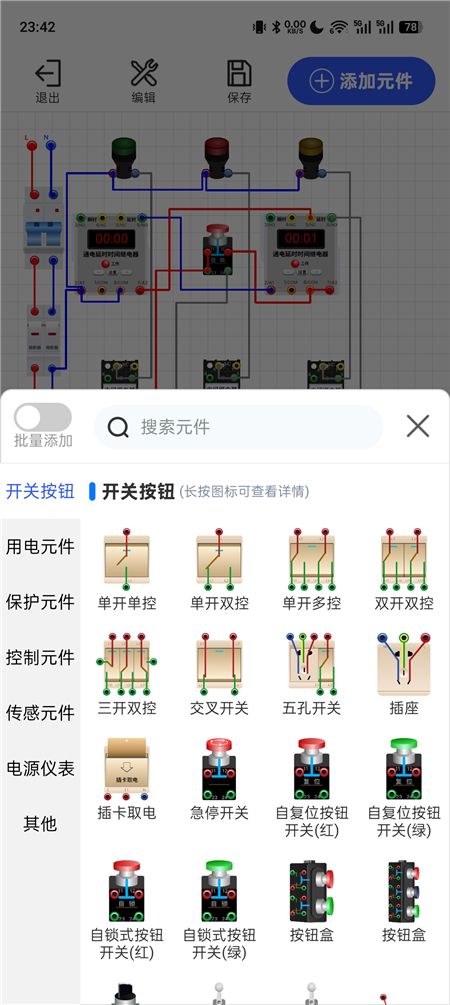Open the 保护元件 category
The width and height of the screenshot is (450, 1005).
tap(40, 602)
